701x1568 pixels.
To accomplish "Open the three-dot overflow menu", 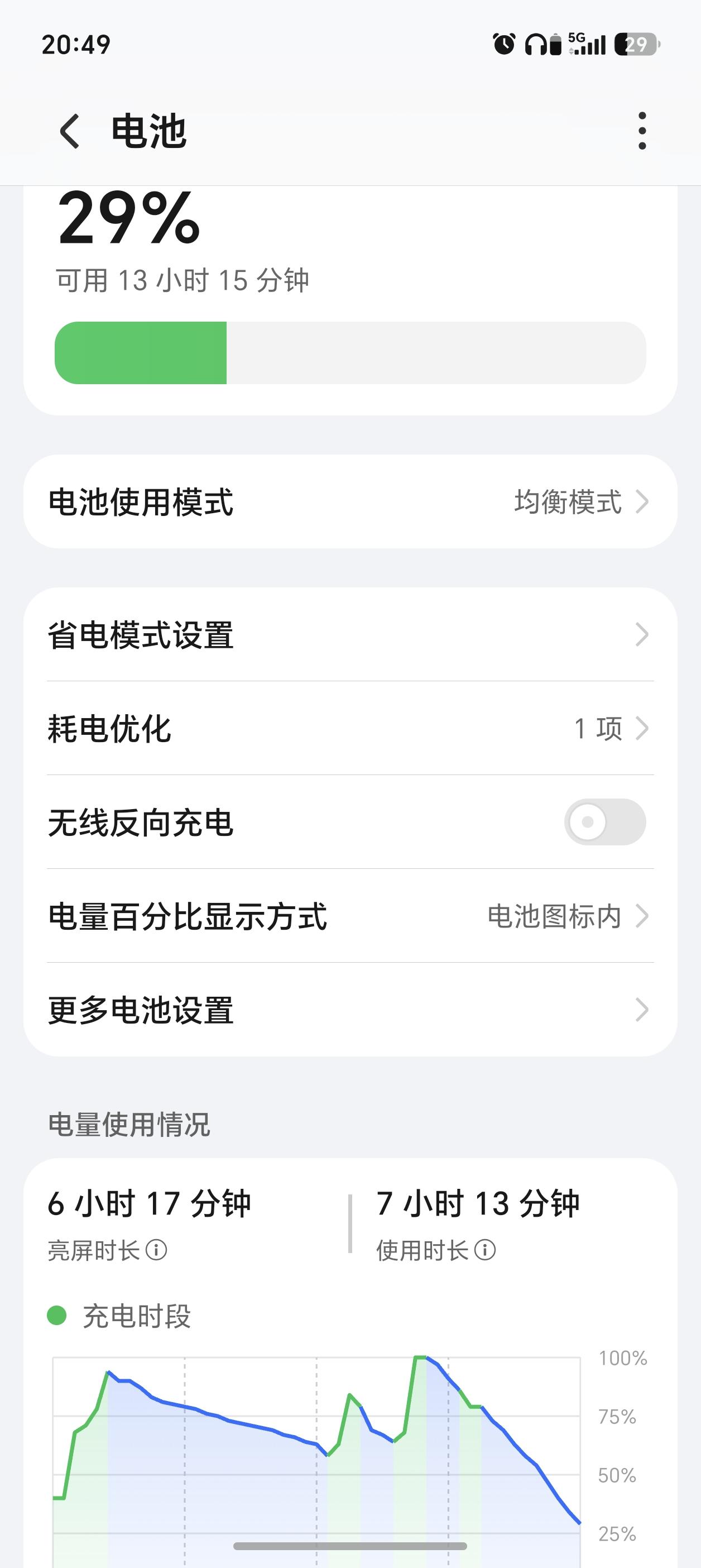I will pyautogui.click(x=642, y=131).
